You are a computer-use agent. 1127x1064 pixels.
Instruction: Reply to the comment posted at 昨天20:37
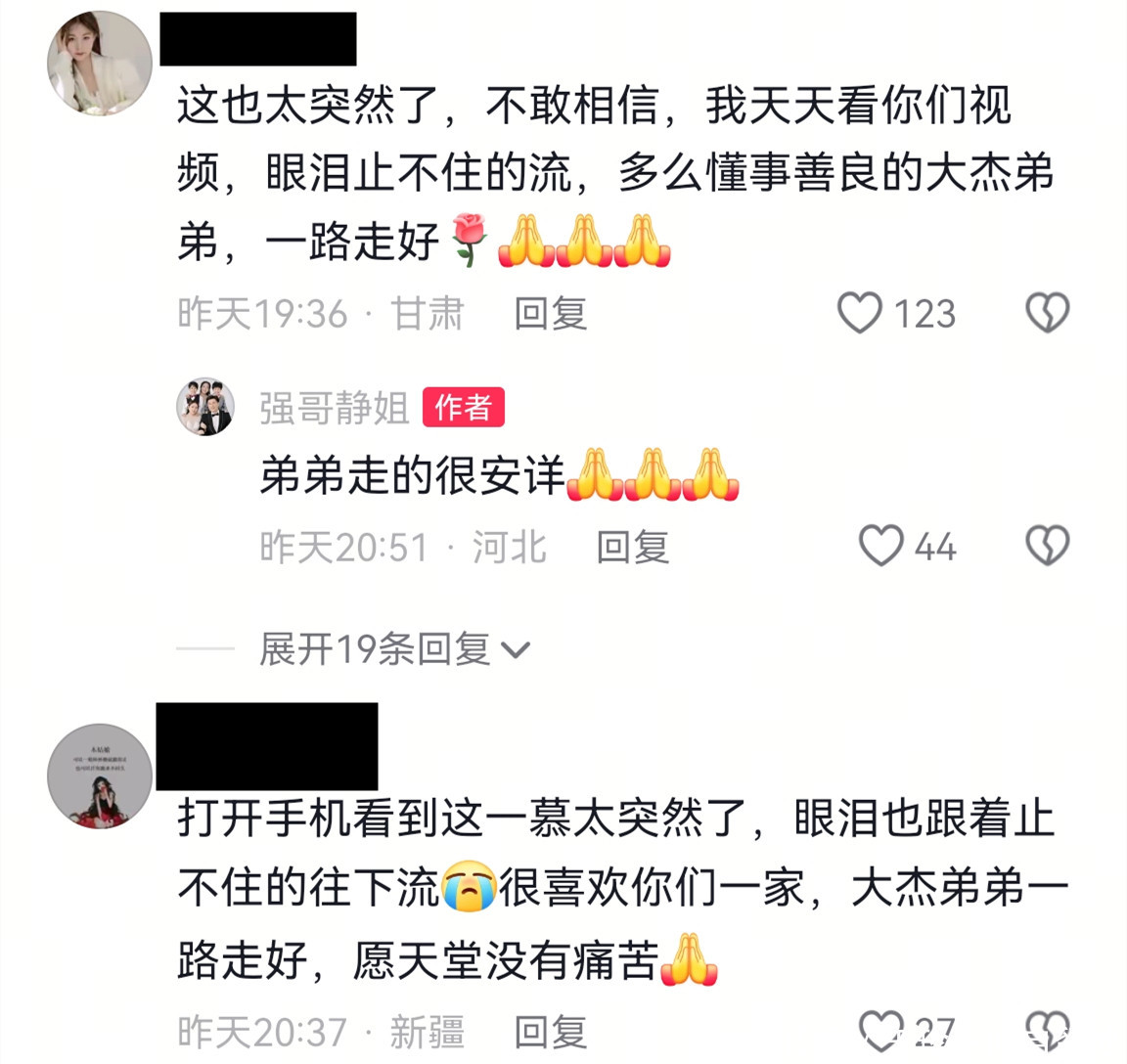pyautogui.click(x=551, y=1032)
